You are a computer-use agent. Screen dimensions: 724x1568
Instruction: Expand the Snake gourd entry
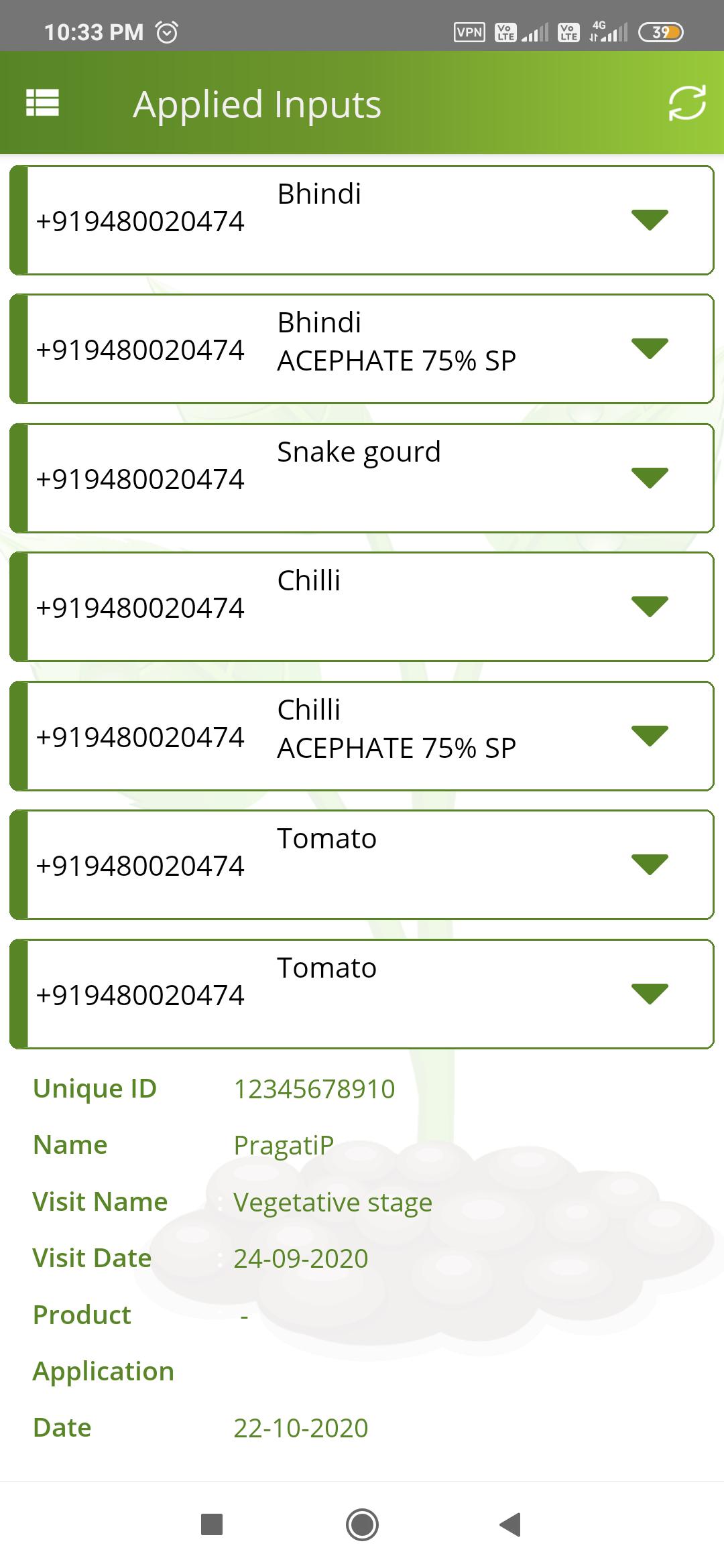362,478
